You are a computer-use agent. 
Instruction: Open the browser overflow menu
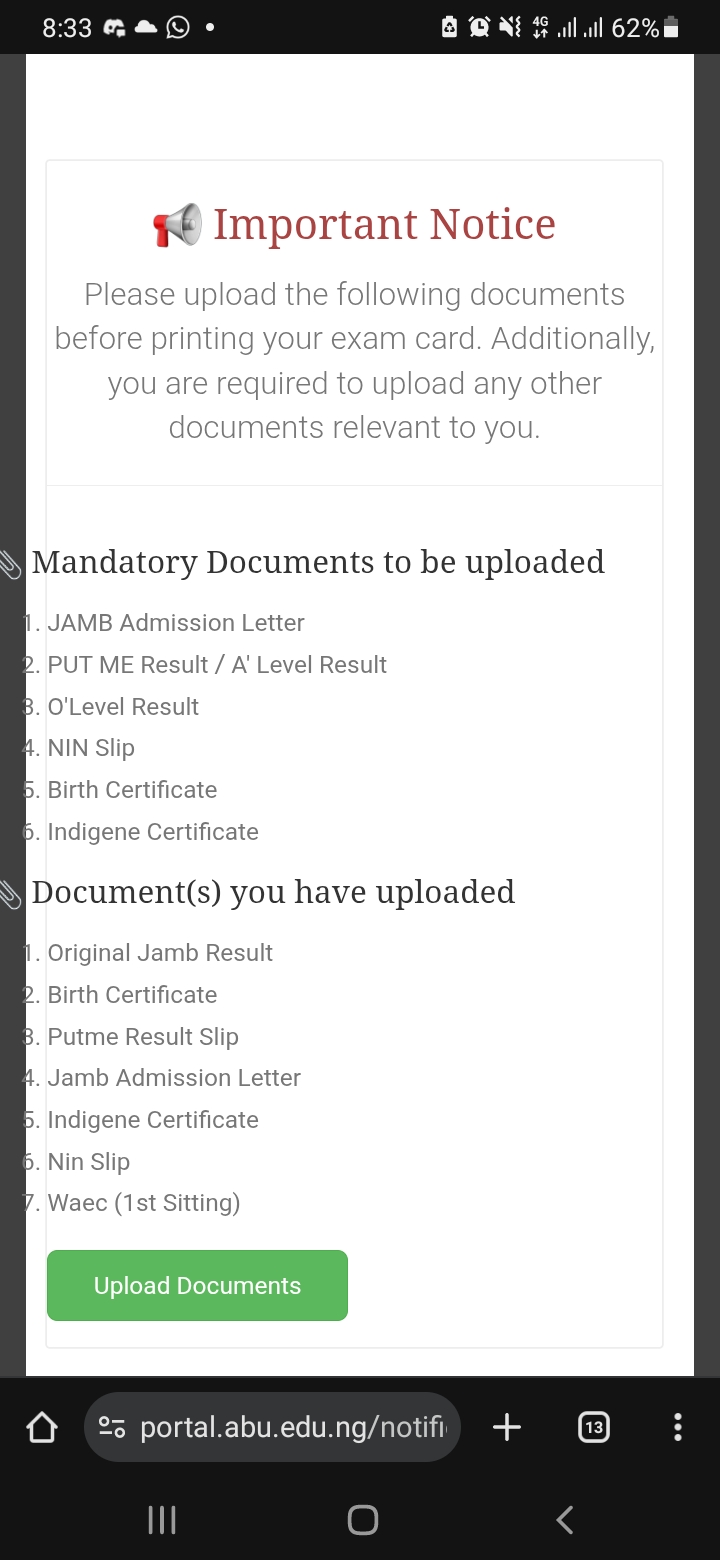[677, 1427]
